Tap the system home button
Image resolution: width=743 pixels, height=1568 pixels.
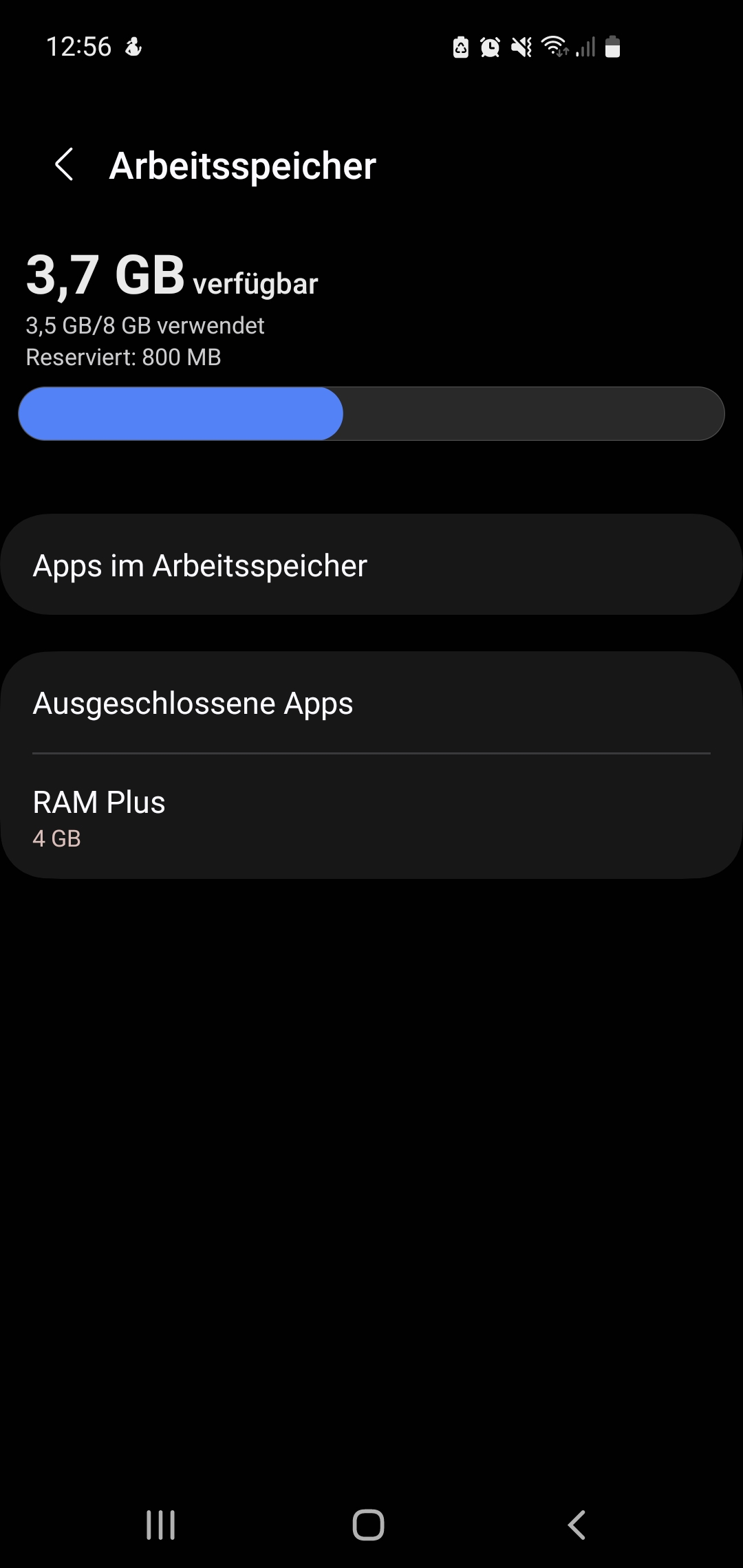click(368, 1525)
